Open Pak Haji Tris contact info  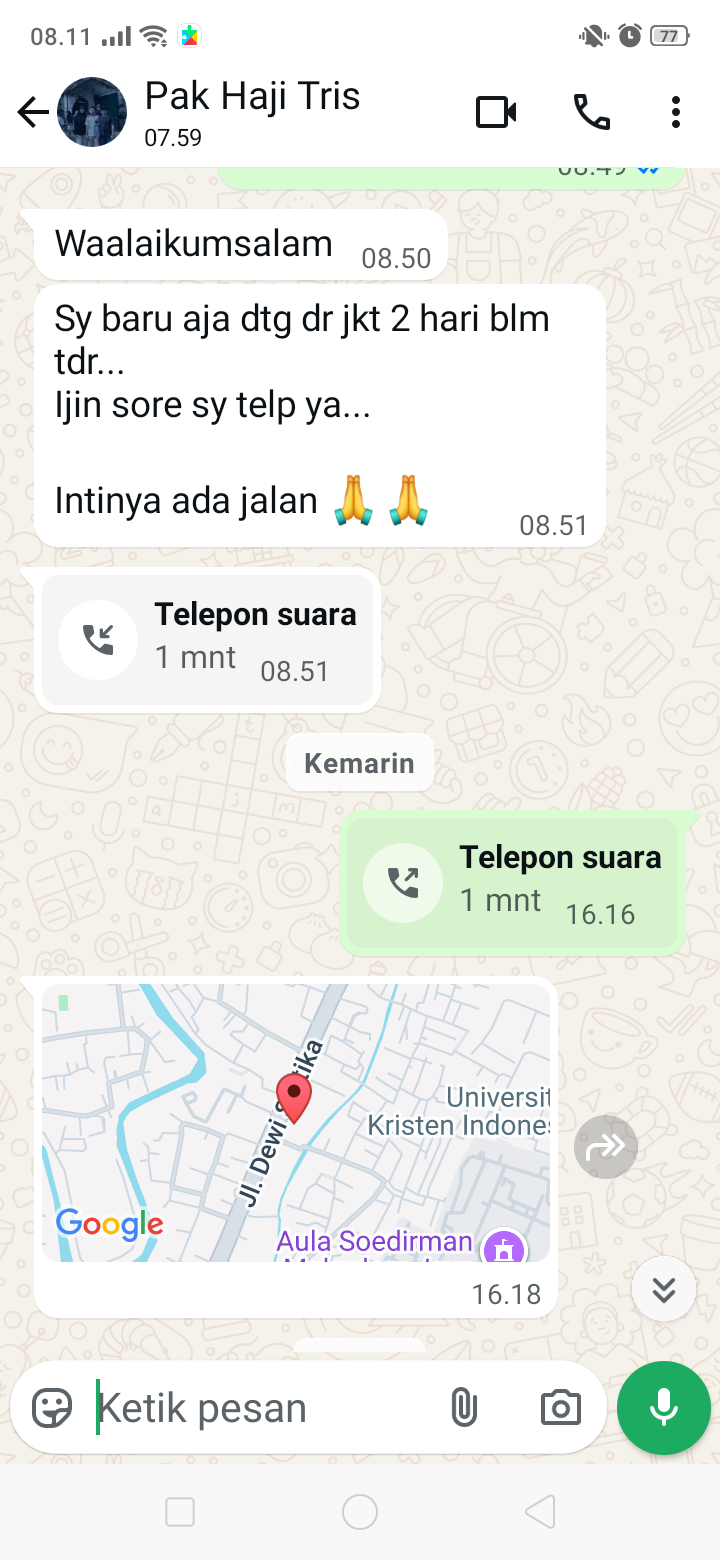(x=252, y=112)
